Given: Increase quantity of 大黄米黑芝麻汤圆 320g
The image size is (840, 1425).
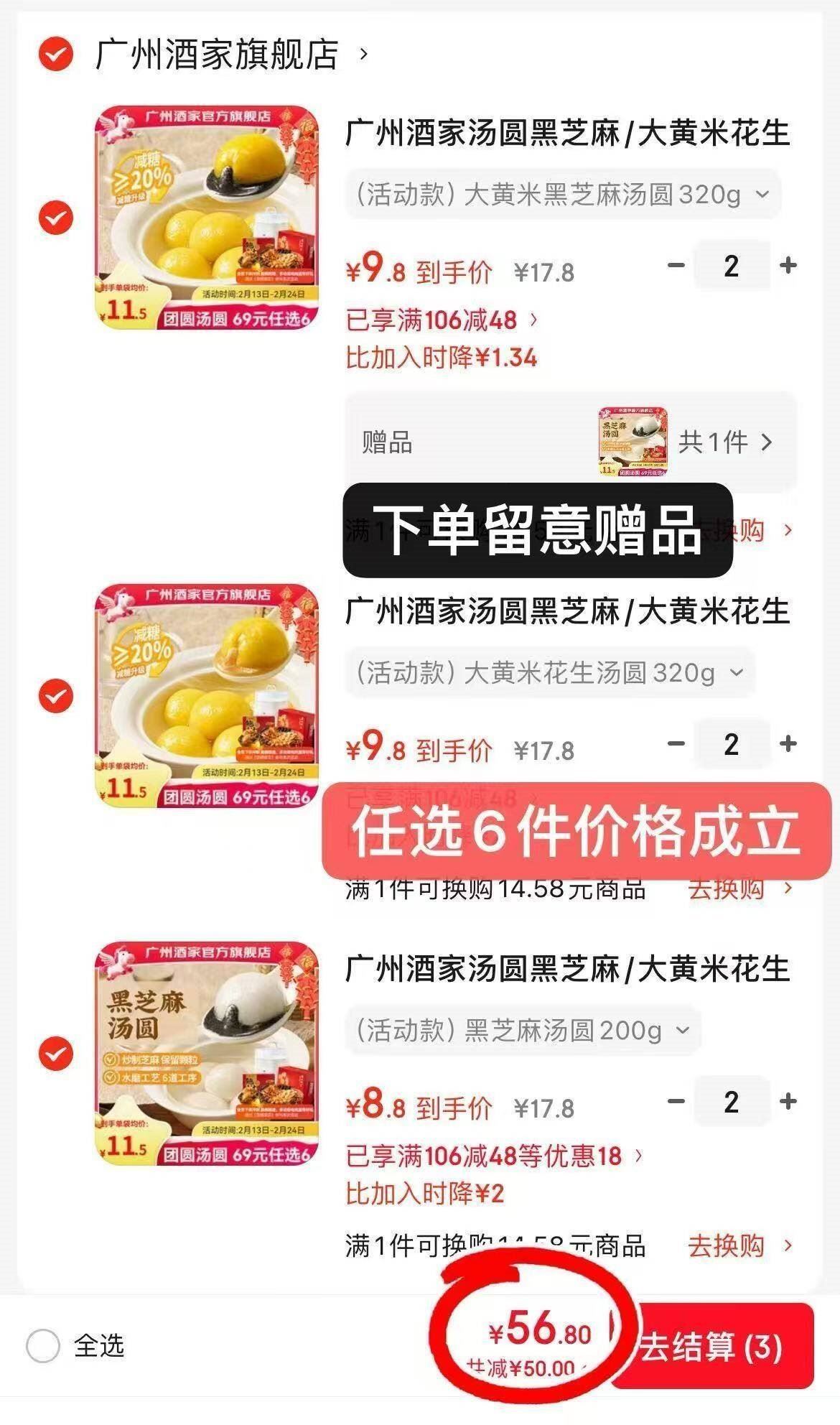Looking at the screenshot, I should (788, 266).
